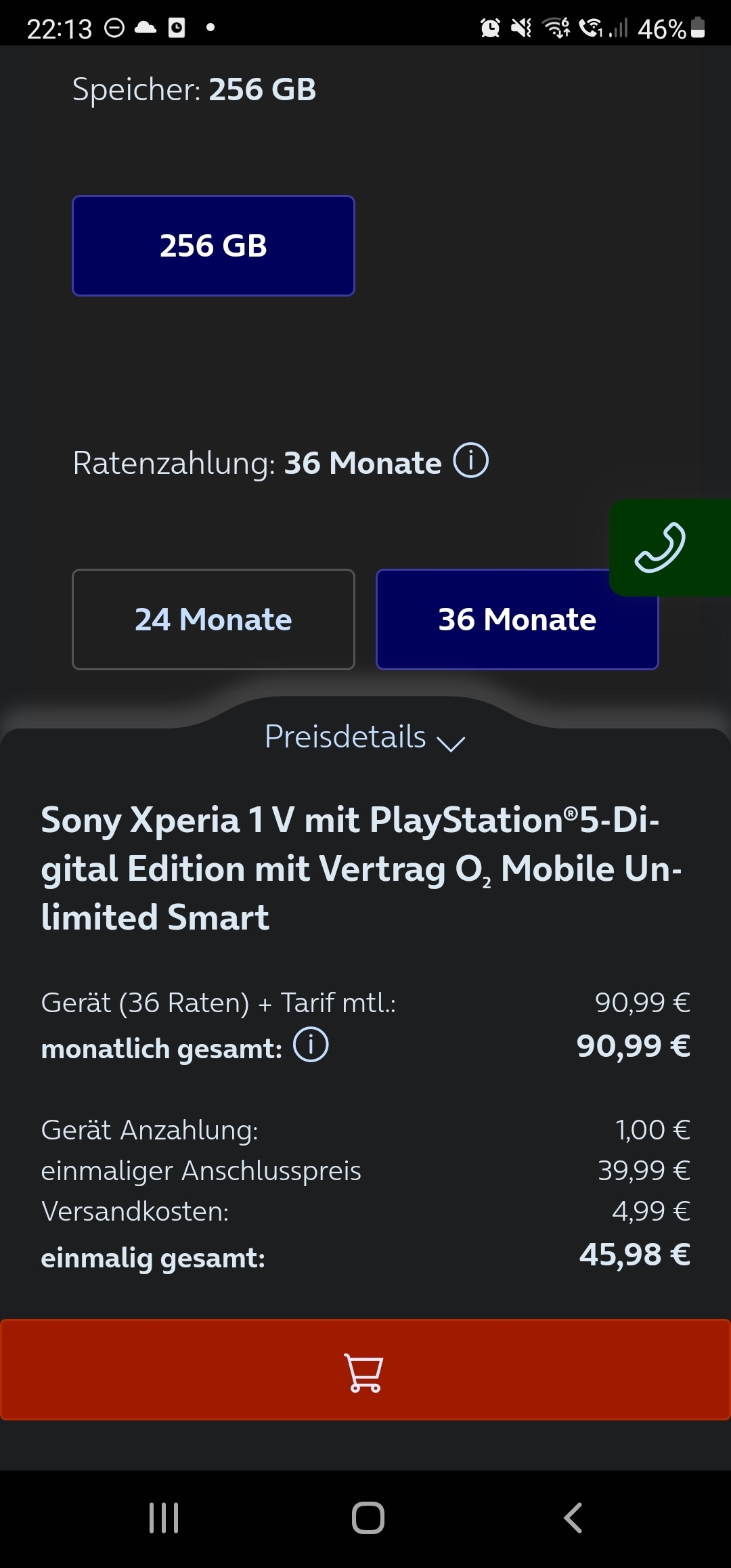Open info icon next to Ratenzahlung

click(470, 461)
